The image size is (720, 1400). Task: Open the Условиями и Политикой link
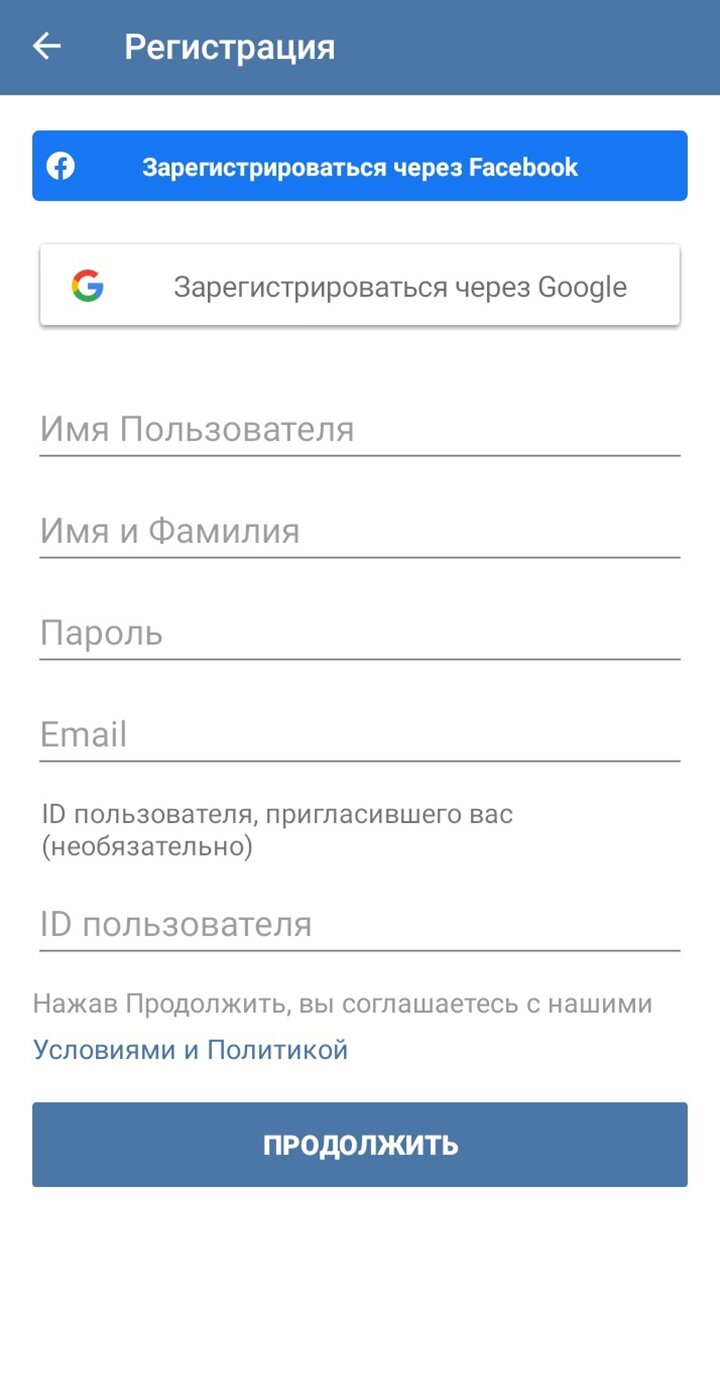tap(190, 1050)
